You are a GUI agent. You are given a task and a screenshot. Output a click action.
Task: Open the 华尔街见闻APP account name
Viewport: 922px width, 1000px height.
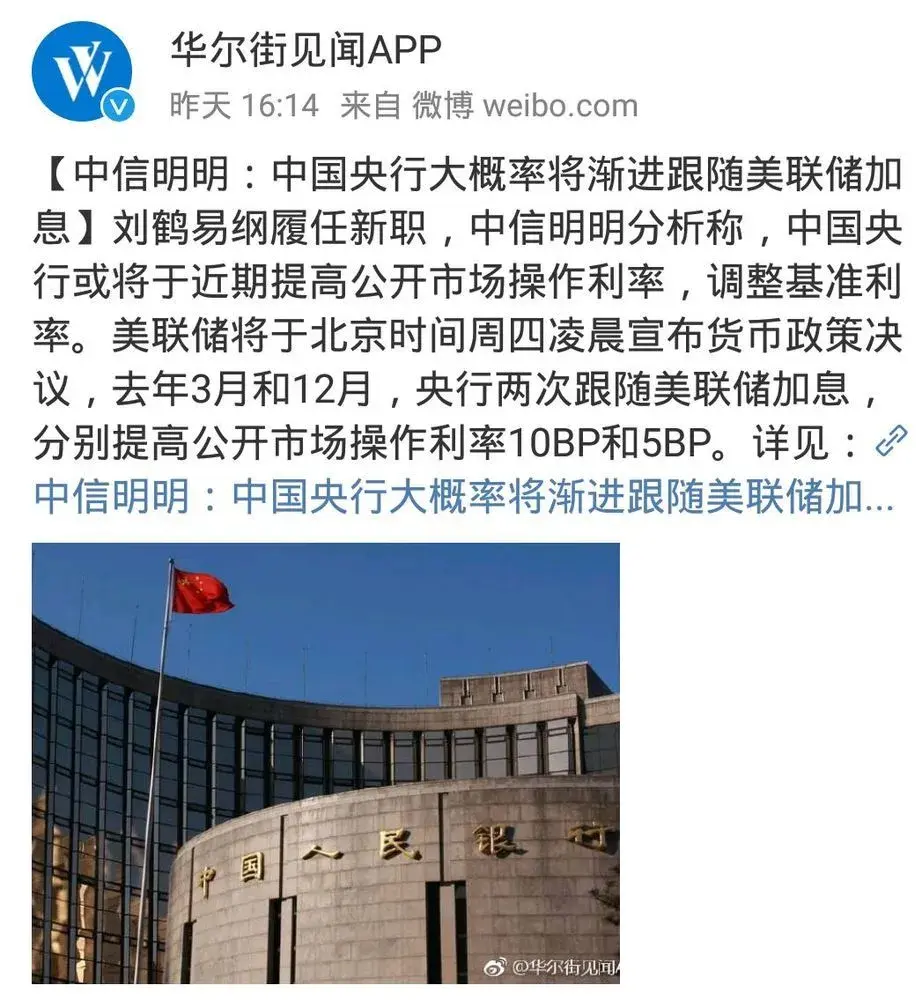click(306, 48)
